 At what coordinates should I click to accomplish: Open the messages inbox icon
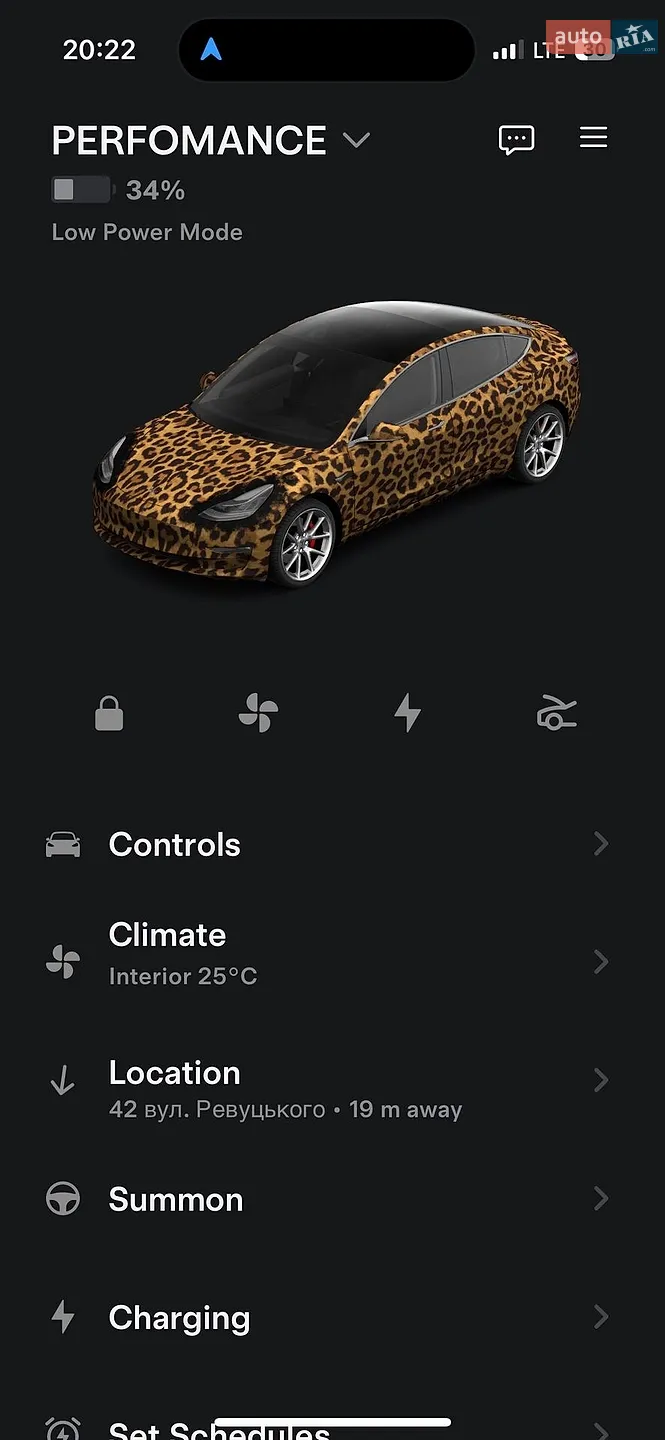point(516,140)
